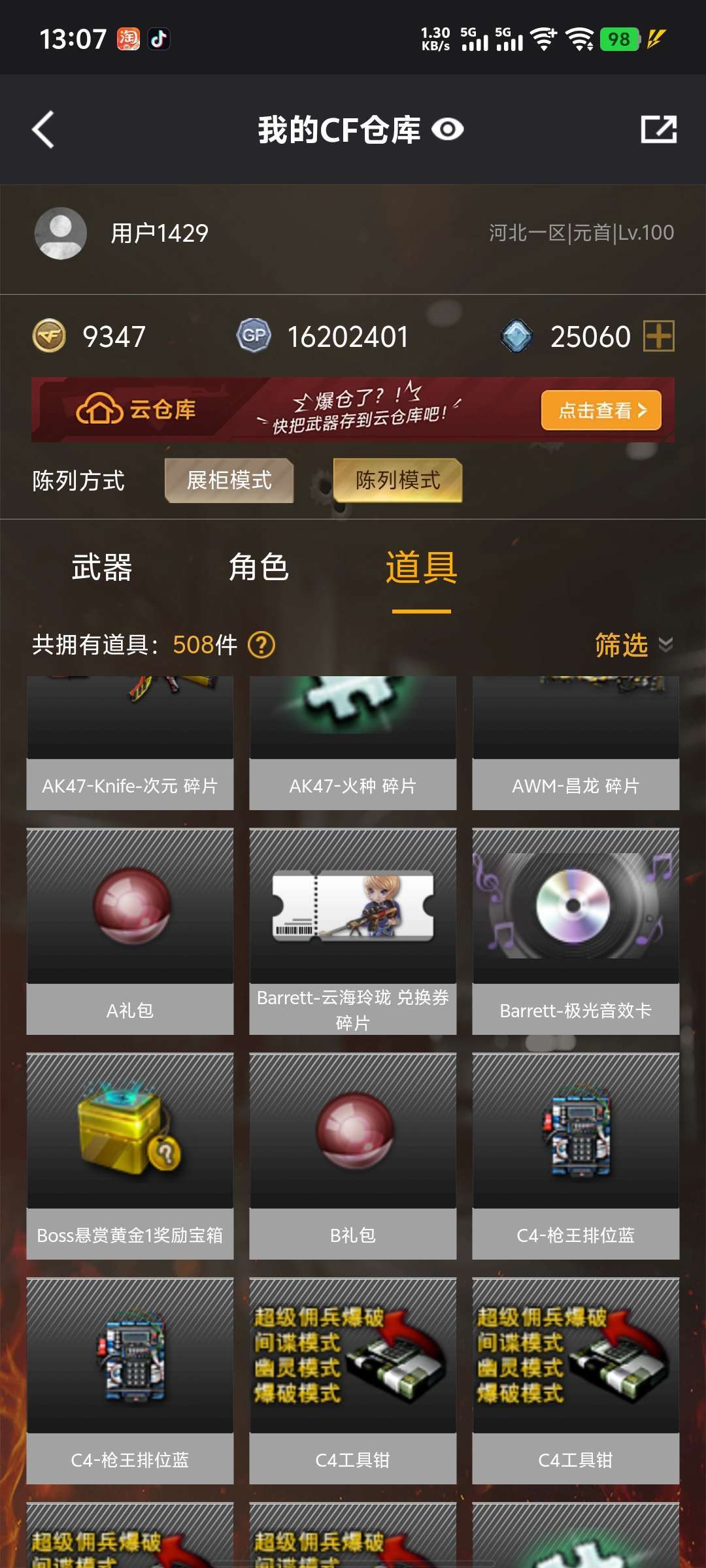Toggle warehouse visibility eye icon
706x1568 pixels.
(448, 129)
